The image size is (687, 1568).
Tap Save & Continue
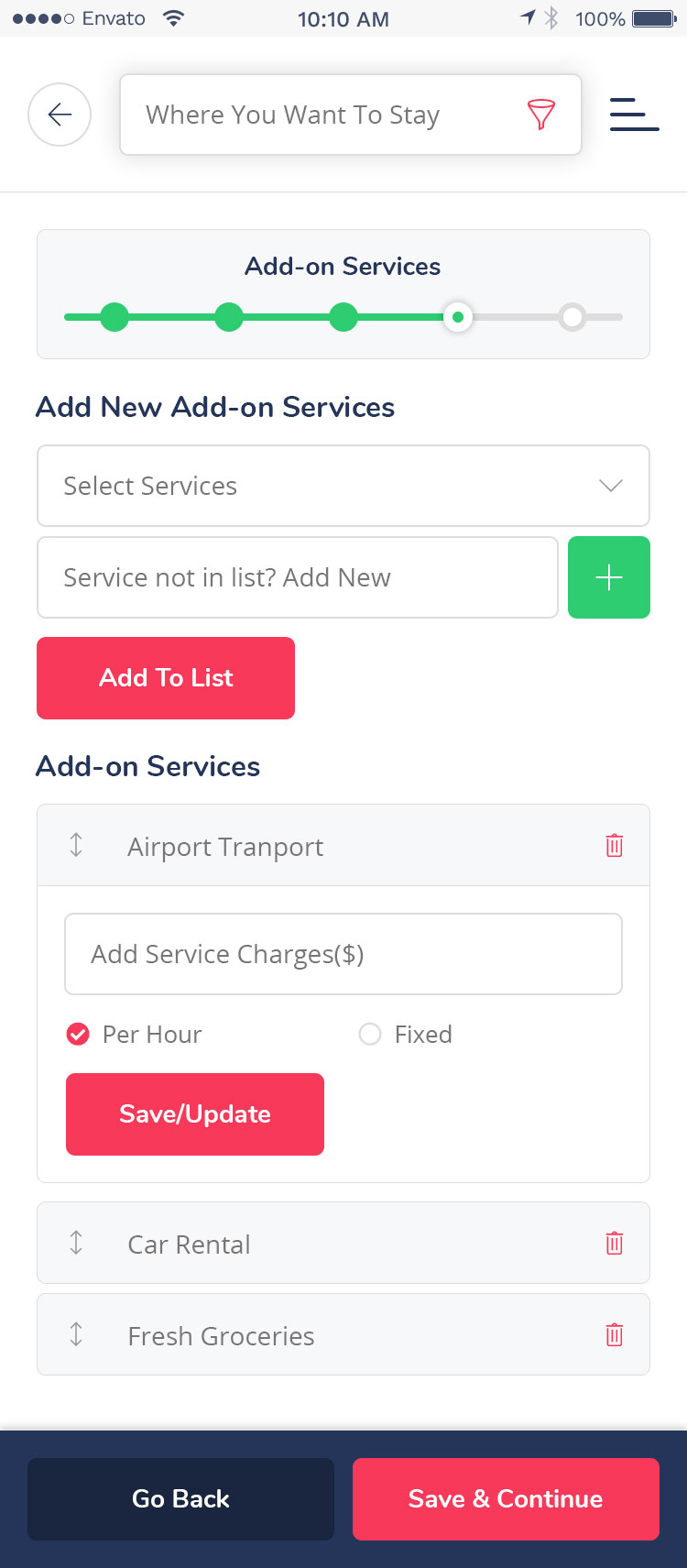[x=506, y=1499]
